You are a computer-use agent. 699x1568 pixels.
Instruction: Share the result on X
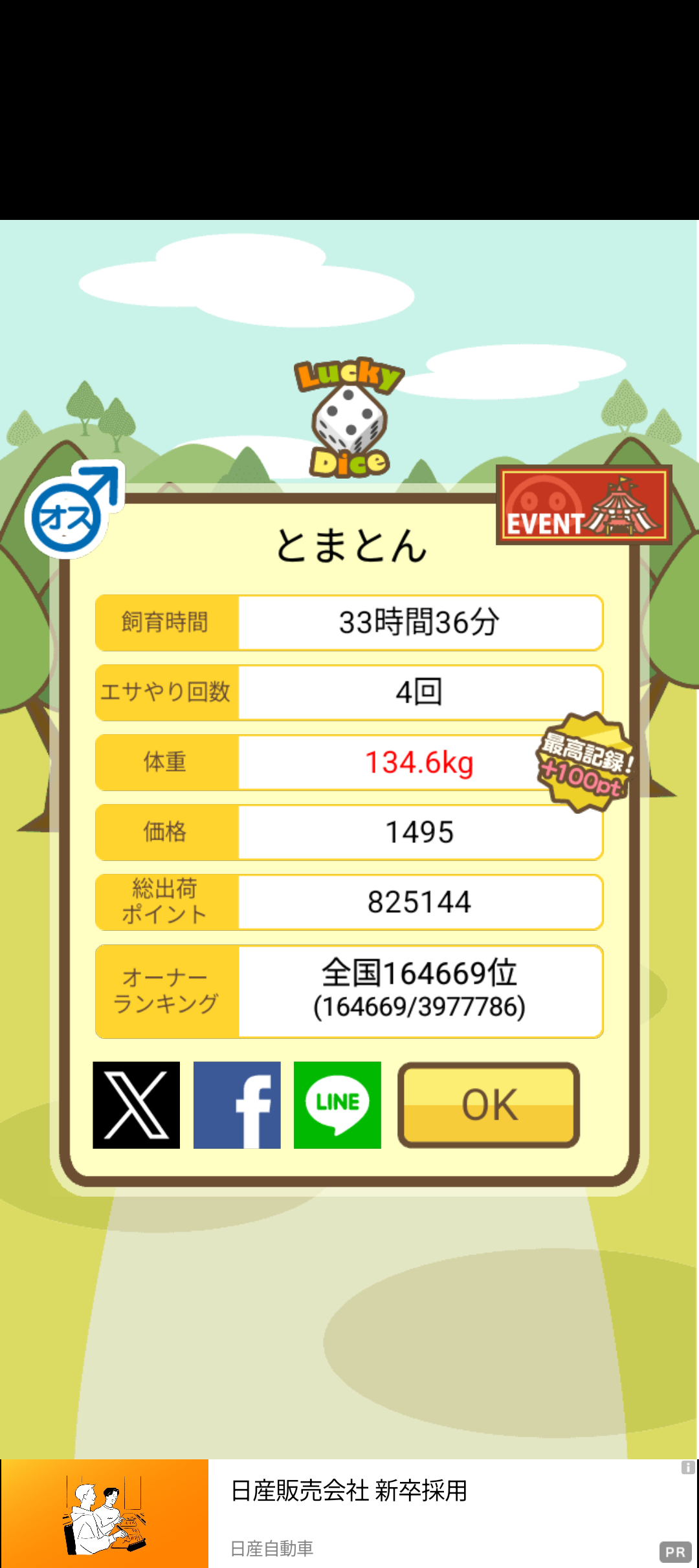(x=136, y=1105)
